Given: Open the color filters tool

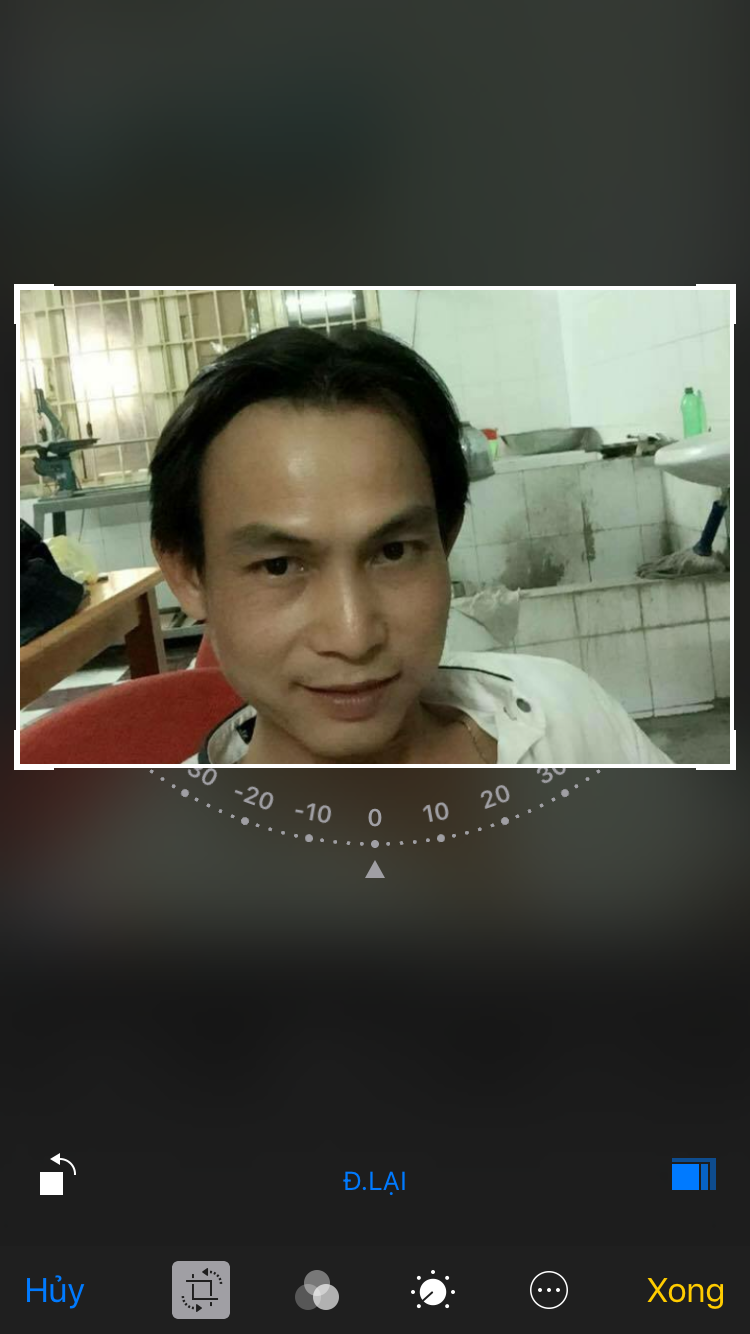Looking at the screenshot, I should (x=317, y=1290).
